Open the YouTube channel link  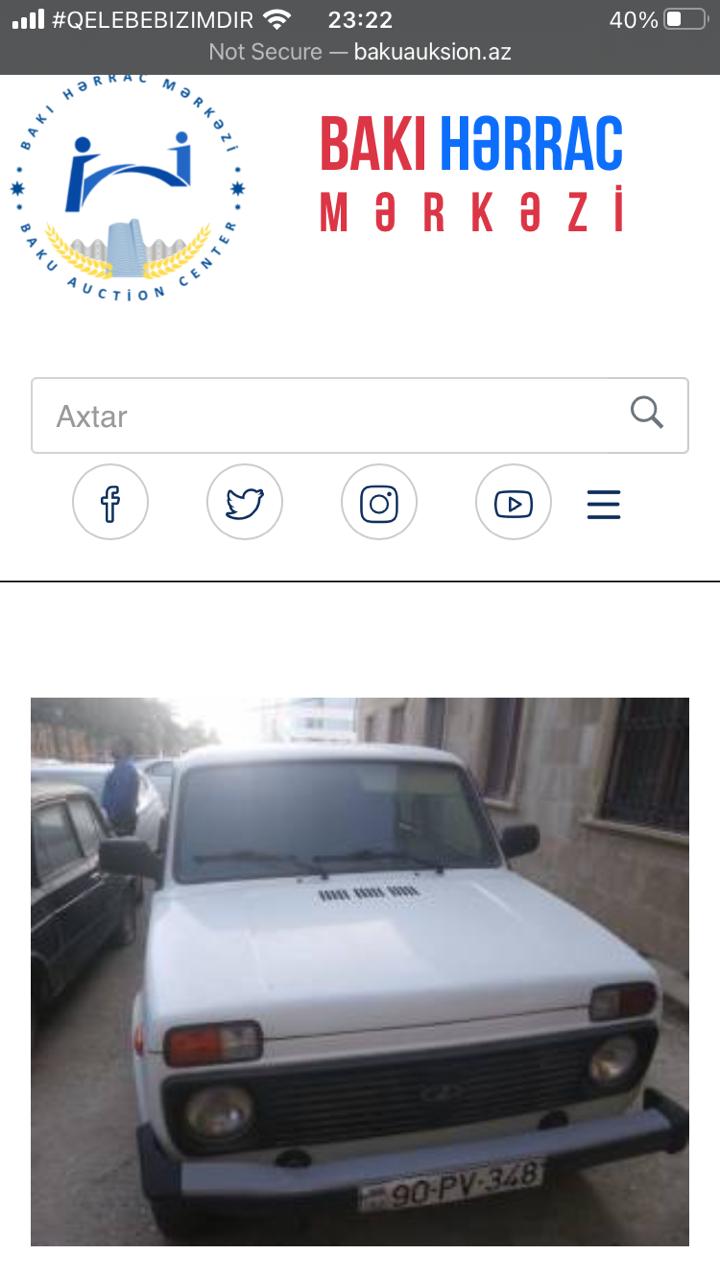click(513, 503)
